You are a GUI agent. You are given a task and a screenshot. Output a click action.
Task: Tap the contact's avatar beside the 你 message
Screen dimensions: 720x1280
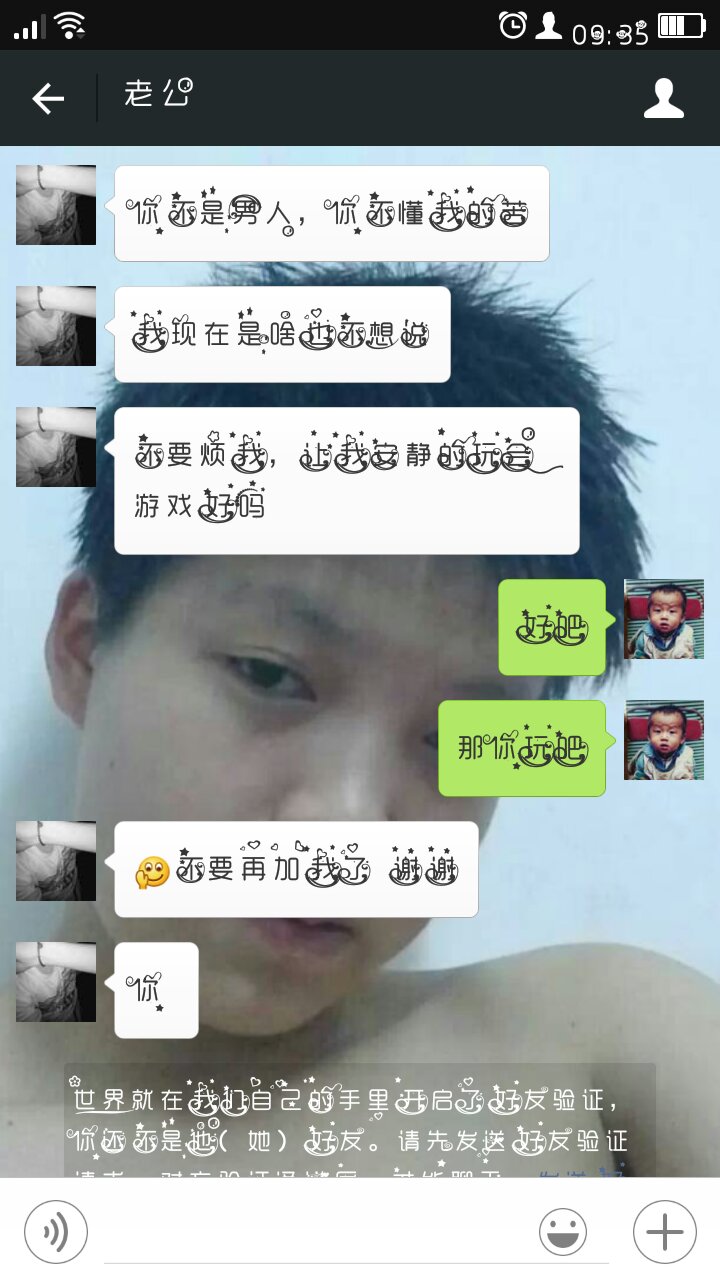56,982
